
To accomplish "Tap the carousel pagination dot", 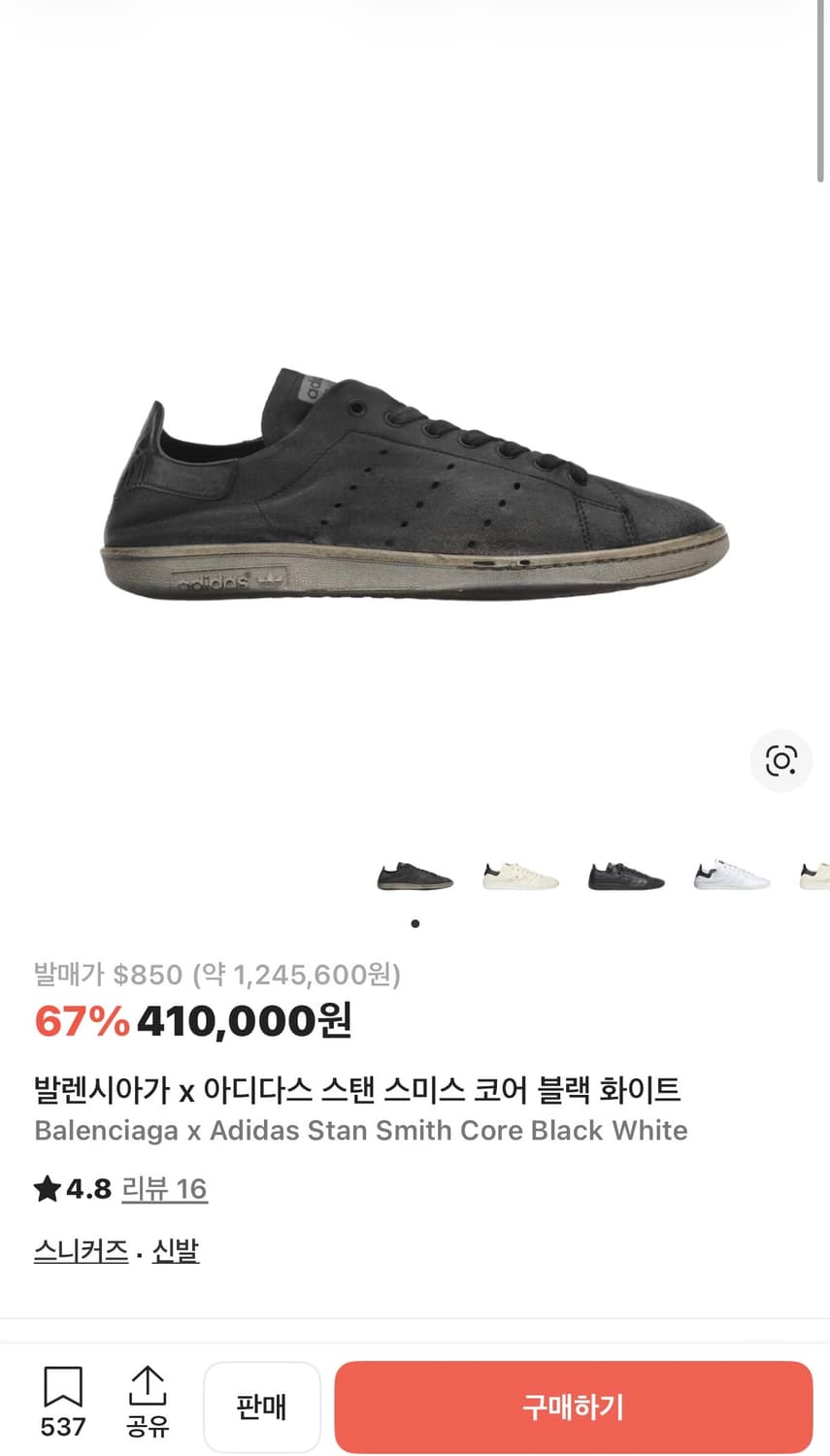I will (x=415, y=923).
